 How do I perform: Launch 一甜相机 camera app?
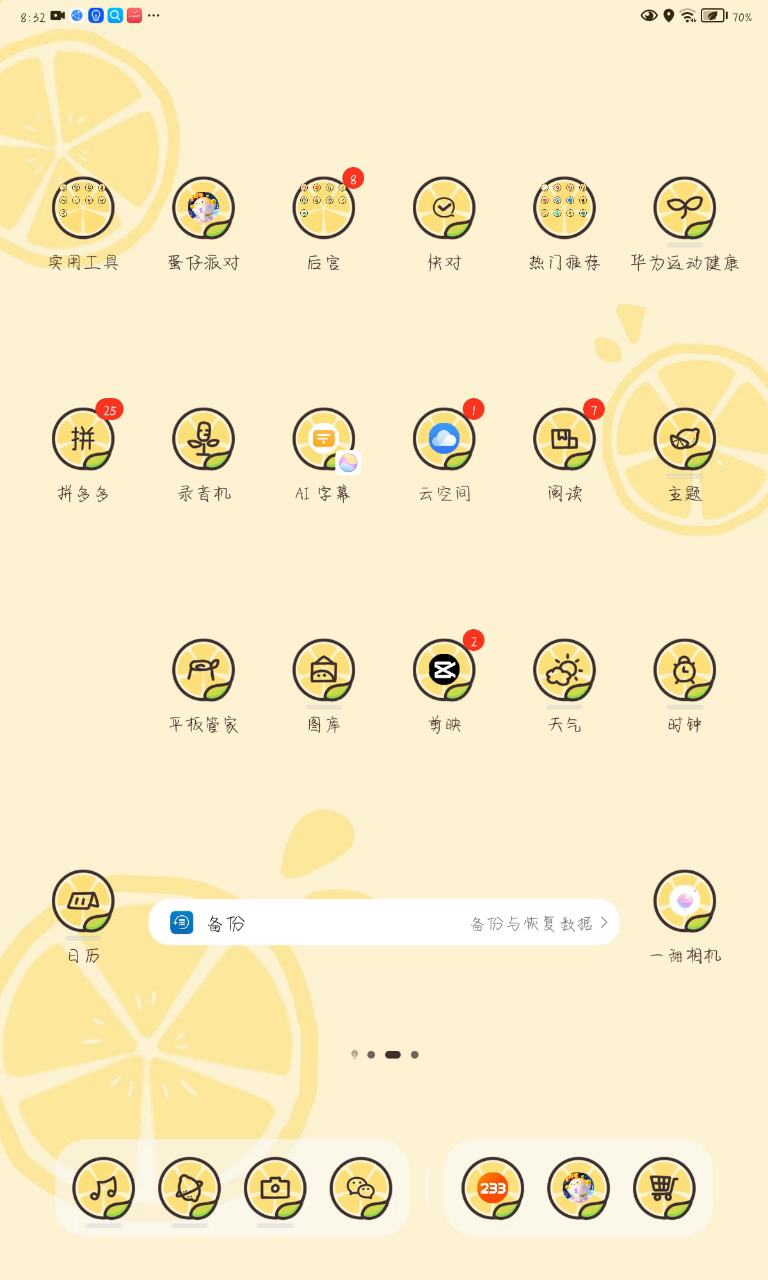685,902
